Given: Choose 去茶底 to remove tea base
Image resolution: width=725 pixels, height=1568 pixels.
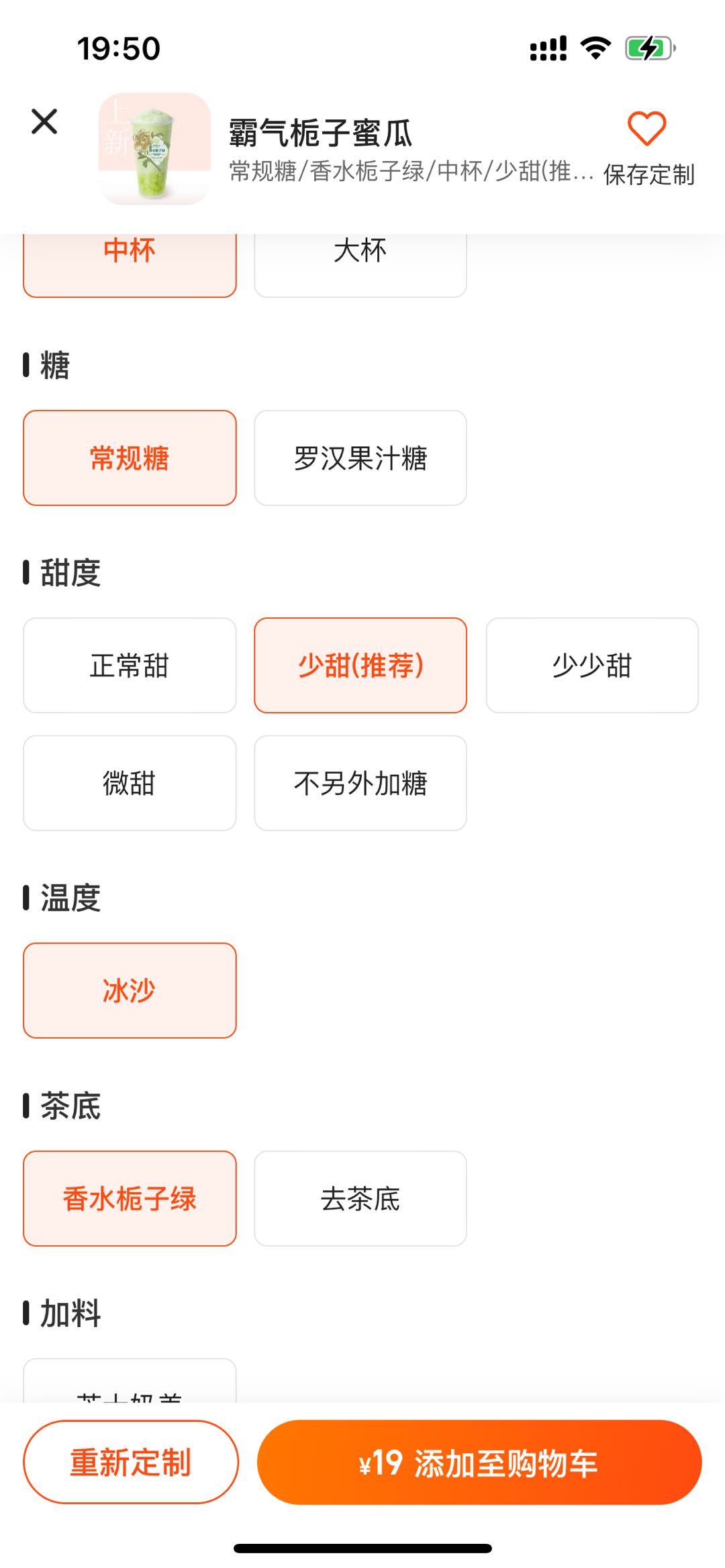Looking at the screenshot, I should [x=360, y=1198].
